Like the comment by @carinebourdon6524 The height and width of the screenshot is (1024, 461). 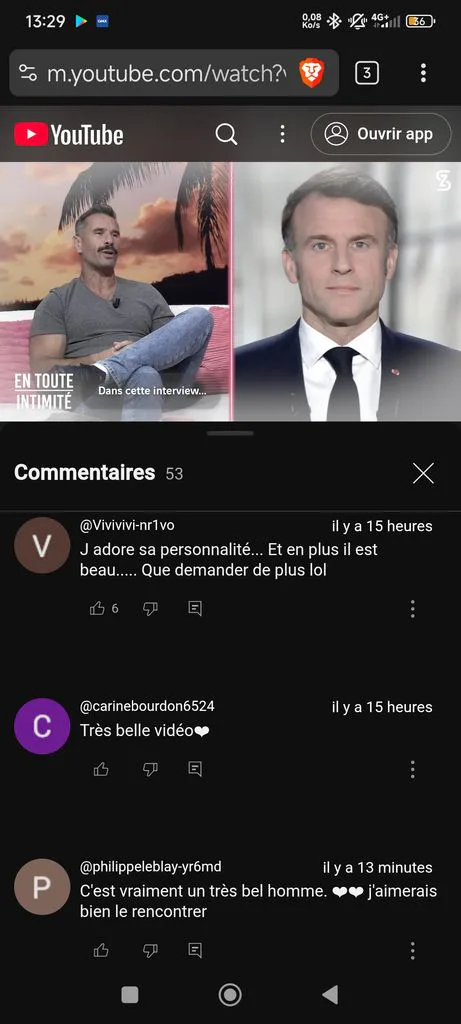pos(101,769)
